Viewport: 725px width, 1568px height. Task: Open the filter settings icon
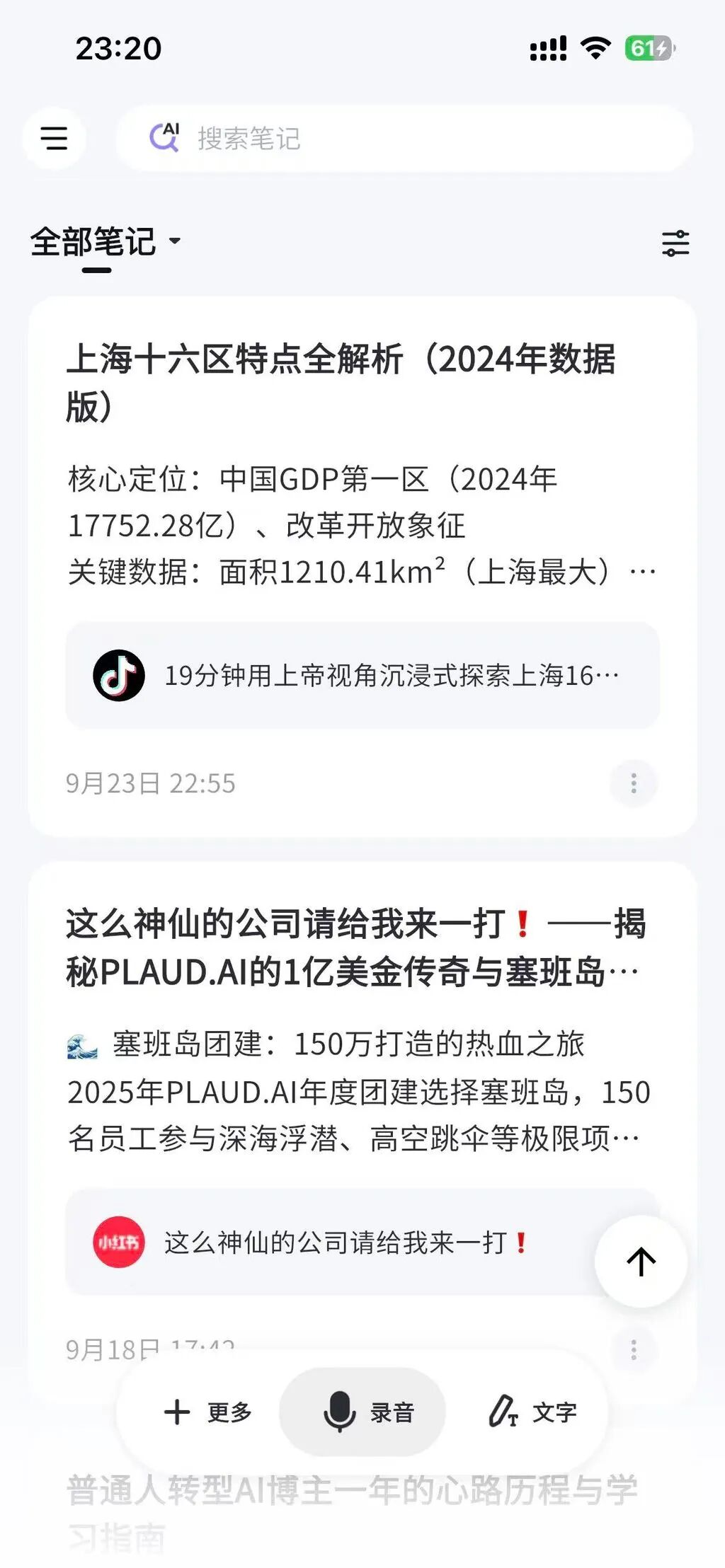[x=675, y=243]
